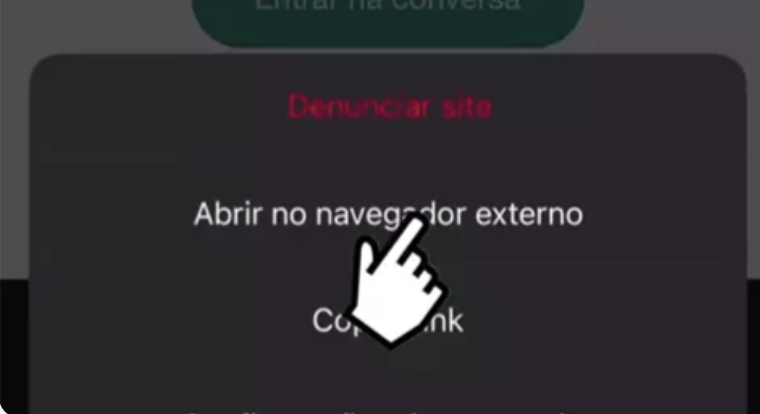Choose Abrir no navegador externo

pyautogui.click(x=388, y=214)
